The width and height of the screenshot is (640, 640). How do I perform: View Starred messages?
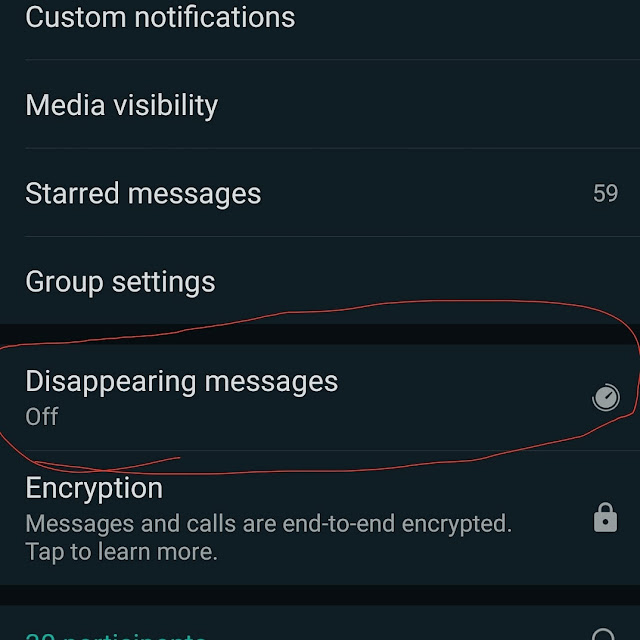click(x=143, y=193)
